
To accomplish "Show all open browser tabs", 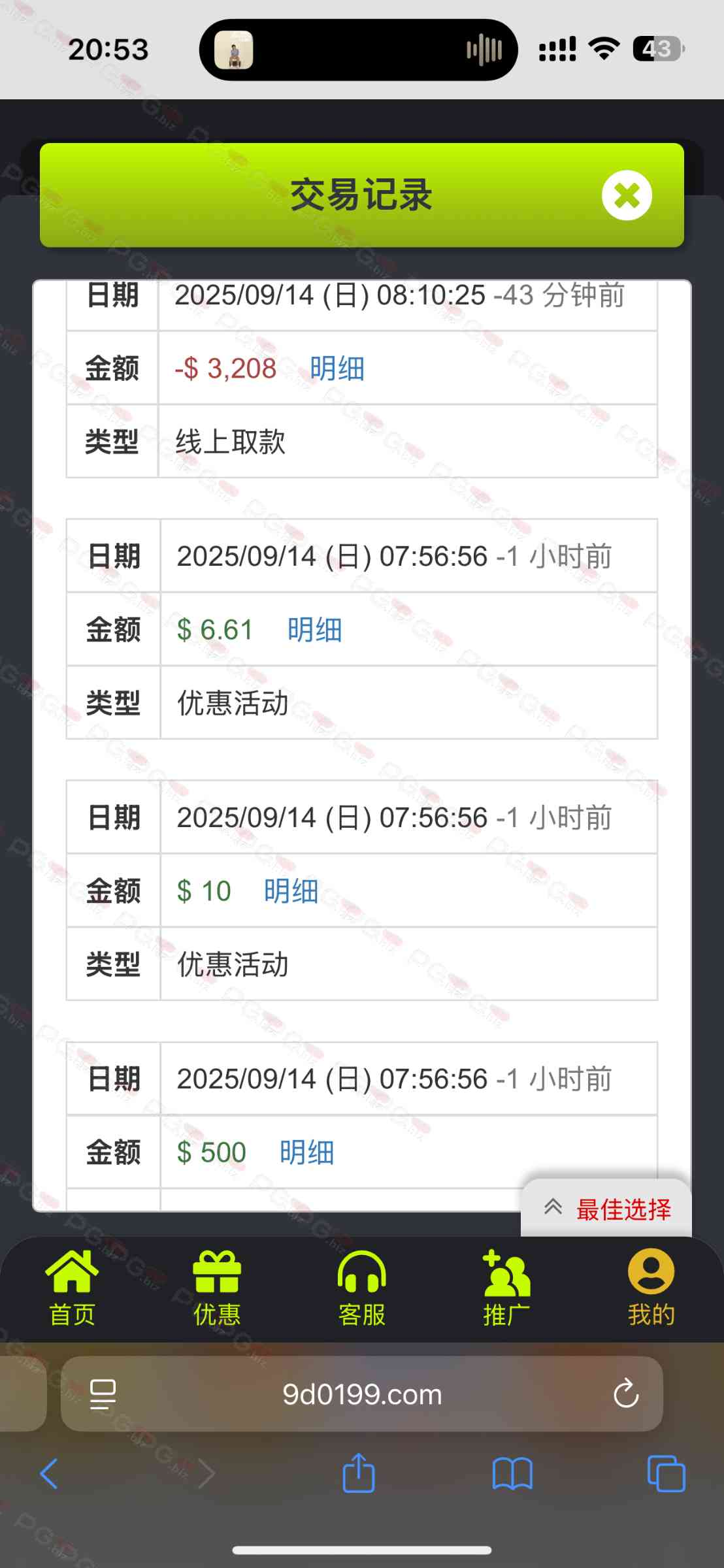I will point(666,1474).
